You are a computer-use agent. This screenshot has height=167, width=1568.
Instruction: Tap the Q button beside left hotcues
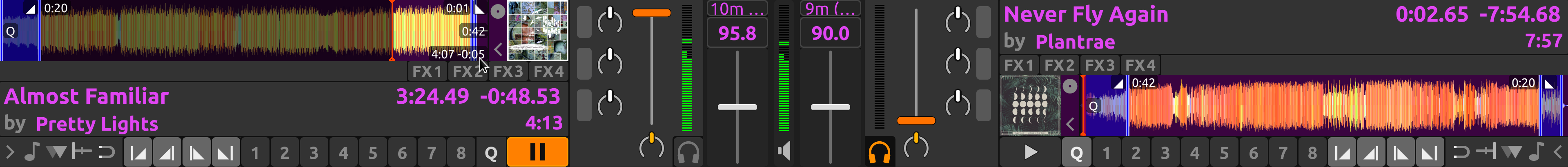click(x=490, y=152)
